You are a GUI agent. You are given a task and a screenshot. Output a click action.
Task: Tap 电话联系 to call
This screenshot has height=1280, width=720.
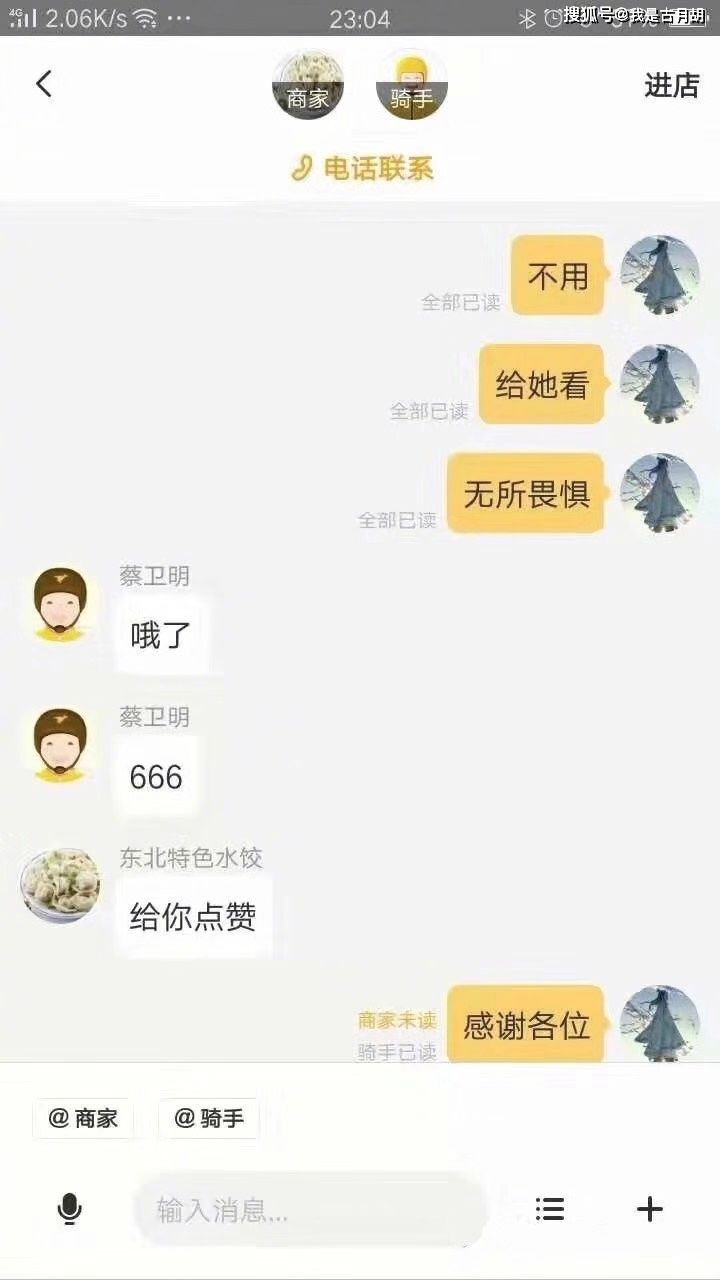362,168
